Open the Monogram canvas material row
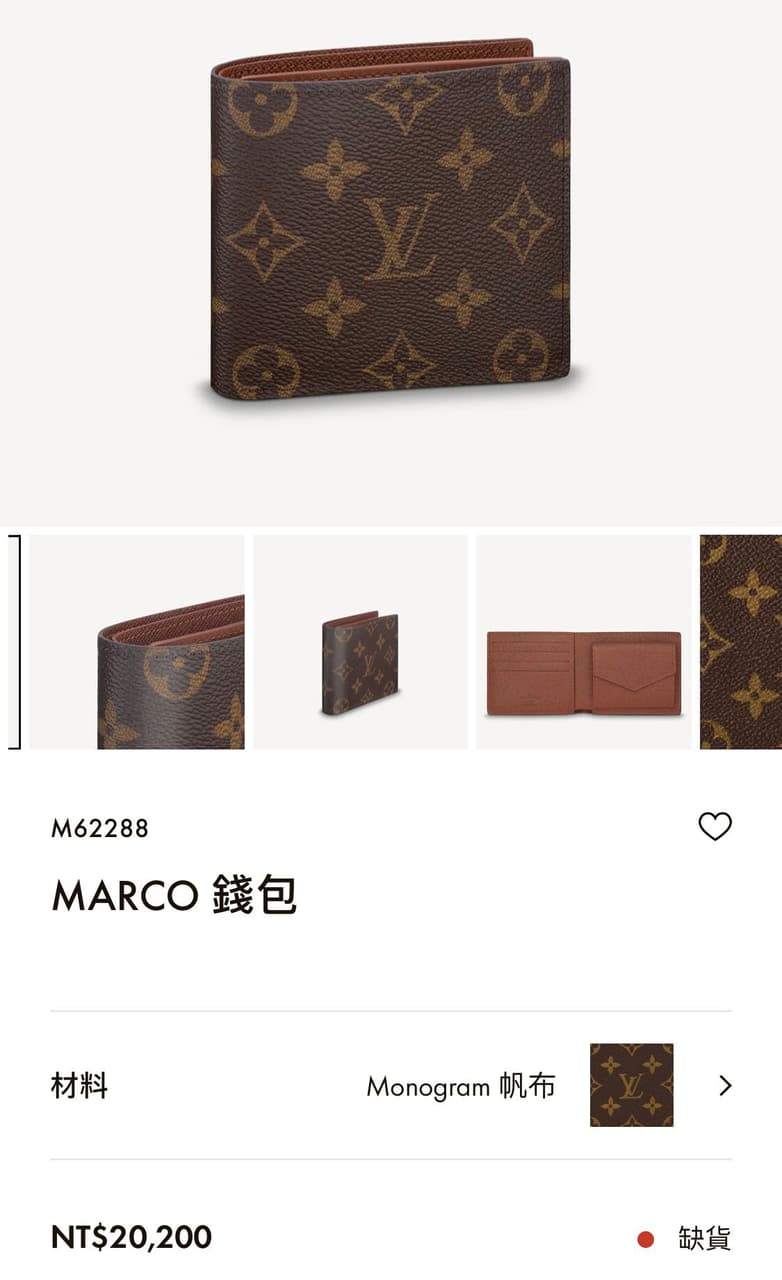The image size is (782, 1280). [391, 1085]
